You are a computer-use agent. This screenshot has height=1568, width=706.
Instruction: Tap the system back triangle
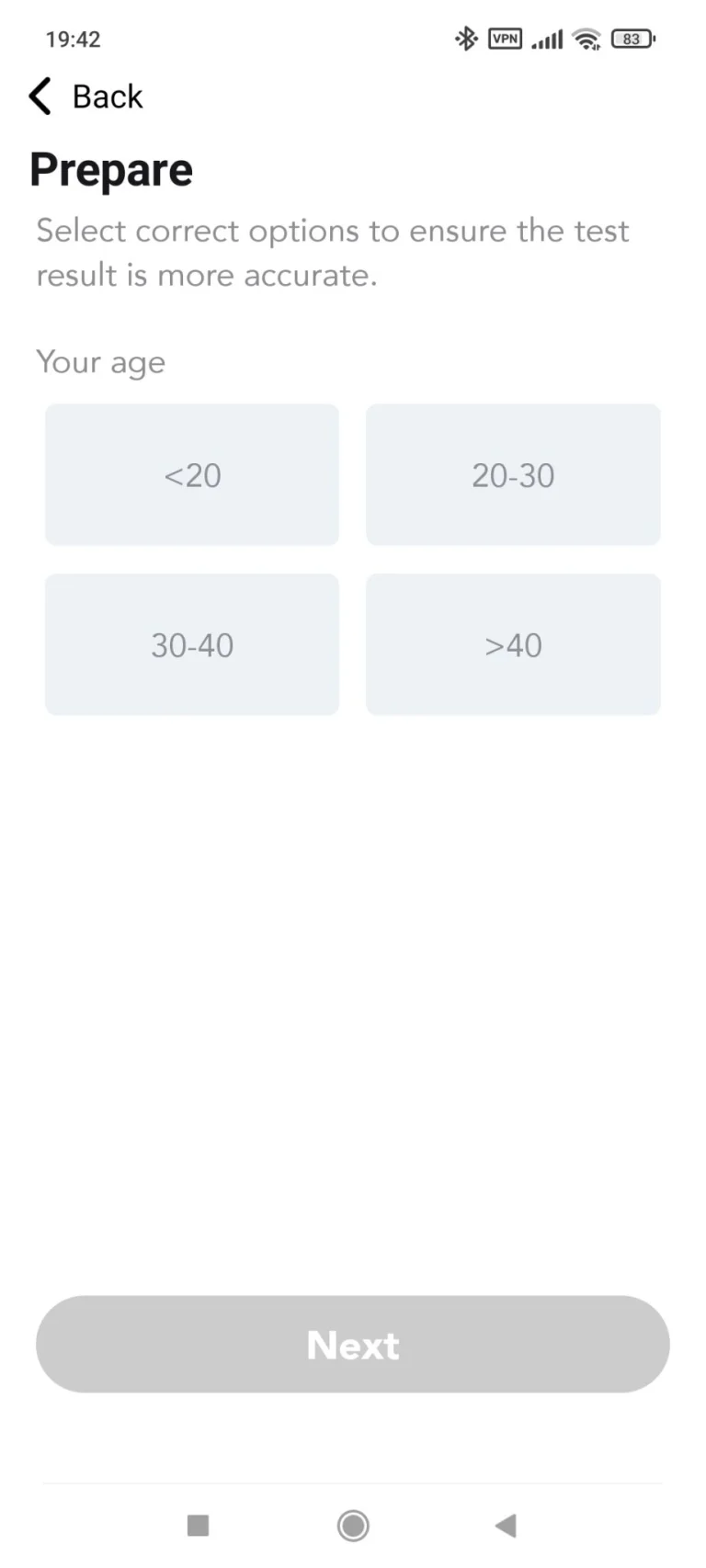click(x=506, y=1526)
